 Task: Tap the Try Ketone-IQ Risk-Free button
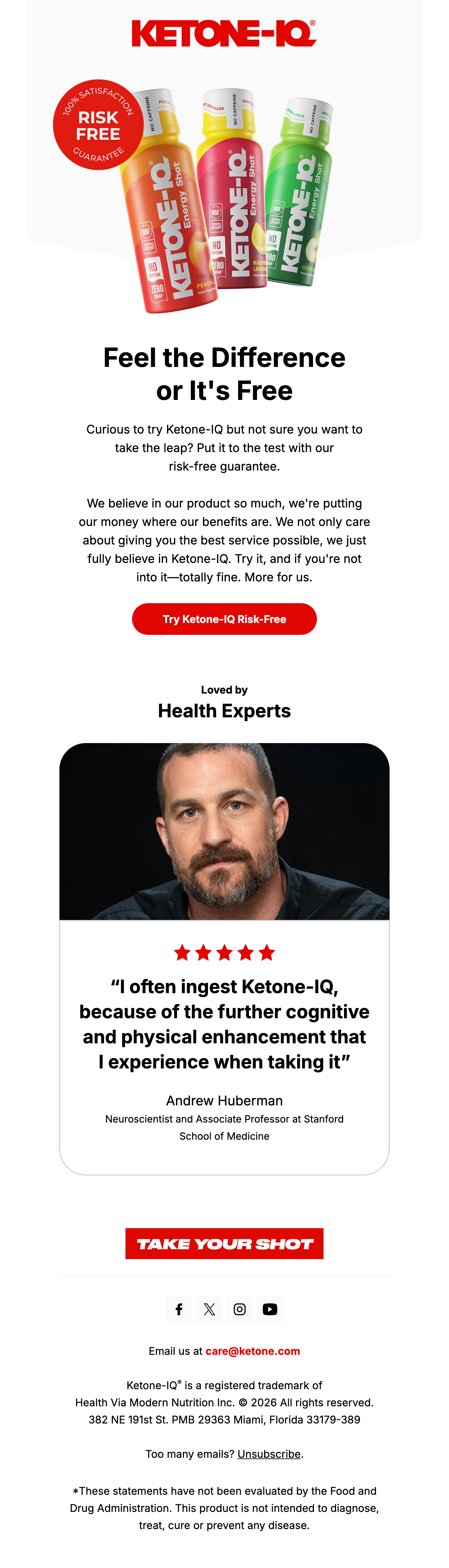[x=224, y=618]
